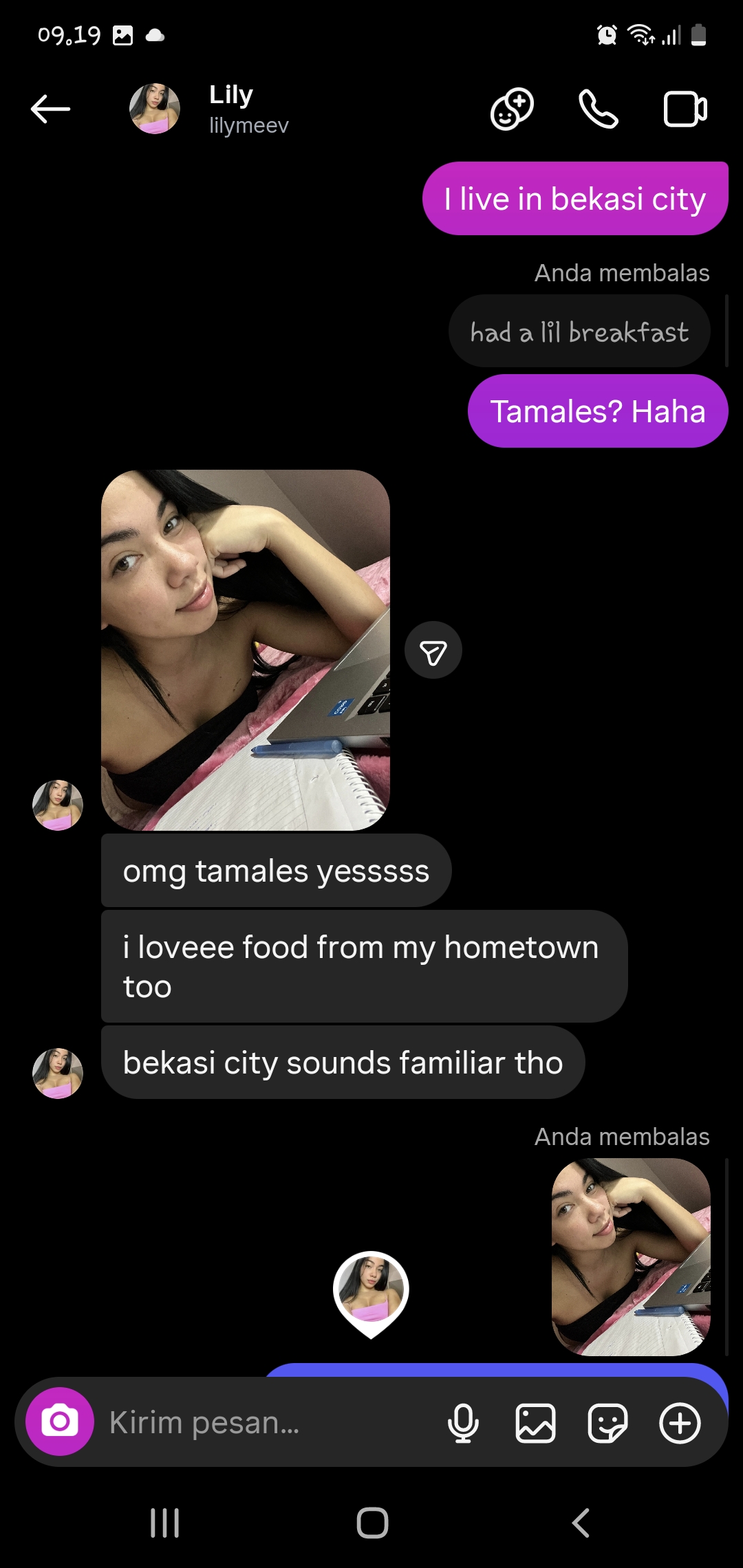Open Lily's profile from the header
The height and width of the screenshot is (1568, 743).
[230, 109]
